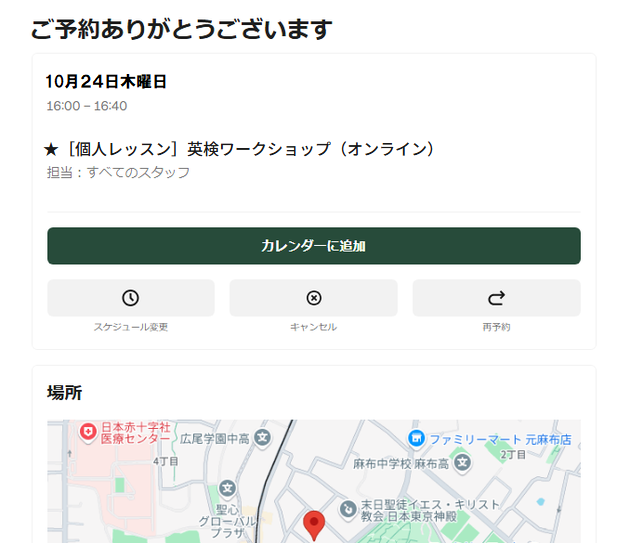Rebook the lesson using 再予約
The width and height of the screenshot is (629, 543).
coord(496,298)
